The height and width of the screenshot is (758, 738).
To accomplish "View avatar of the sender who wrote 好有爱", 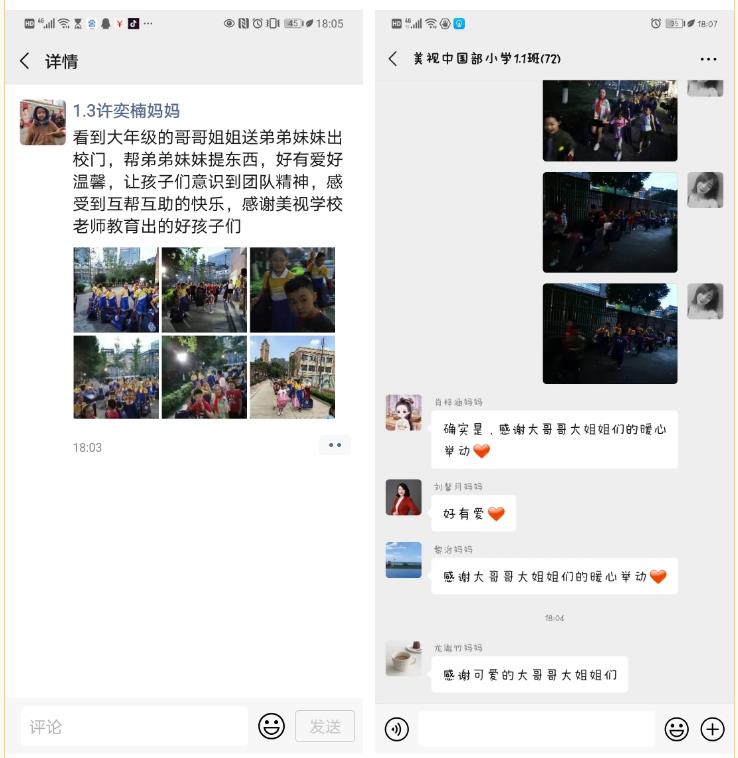I will coord(404,497).
